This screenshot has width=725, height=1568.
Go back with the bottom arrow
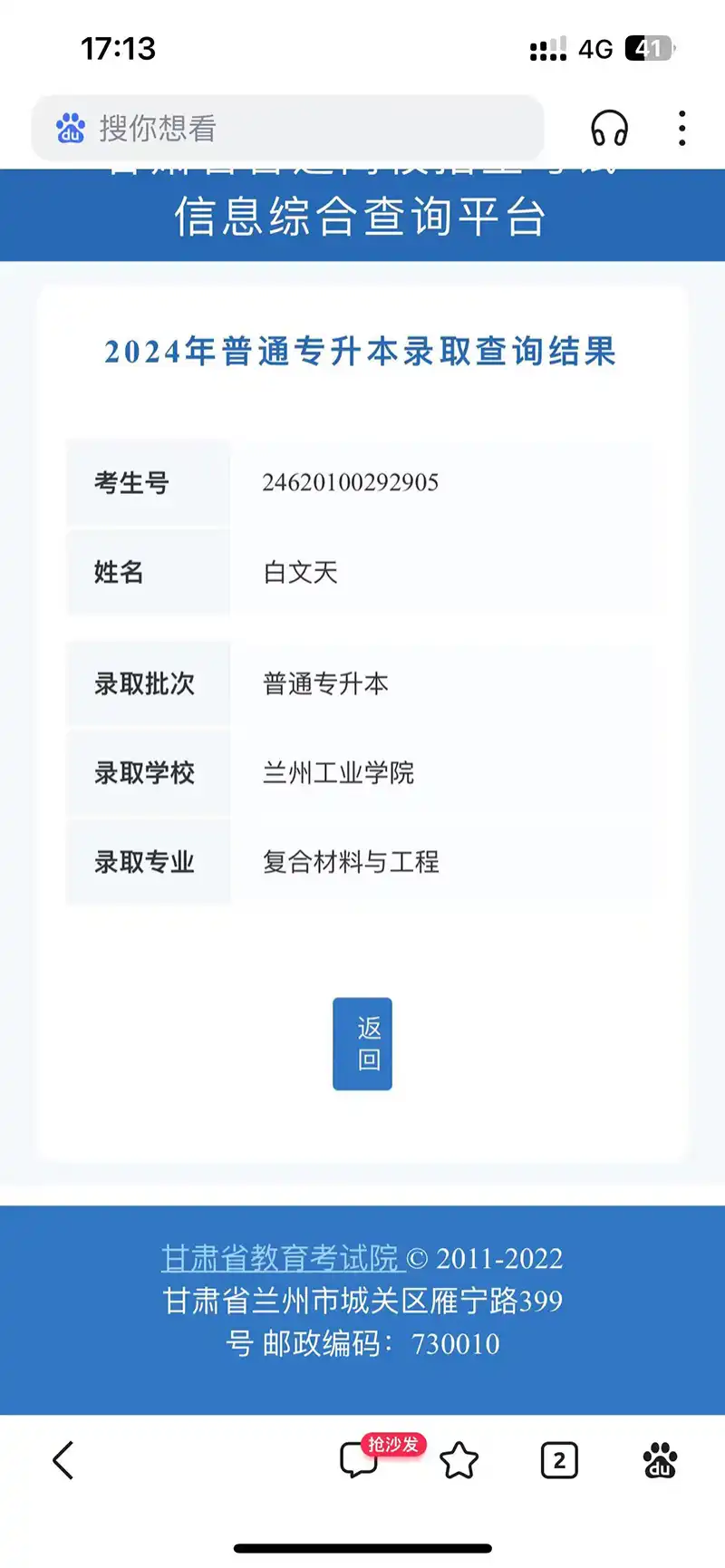(63, 1460)
